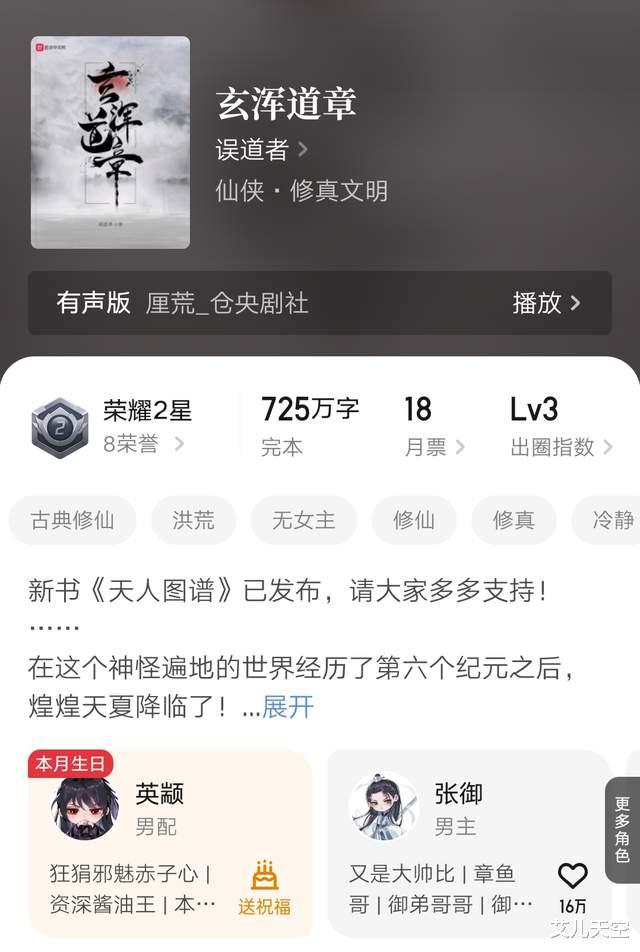
Task: Show more characters via 更多角色
Action: [622, 830]
